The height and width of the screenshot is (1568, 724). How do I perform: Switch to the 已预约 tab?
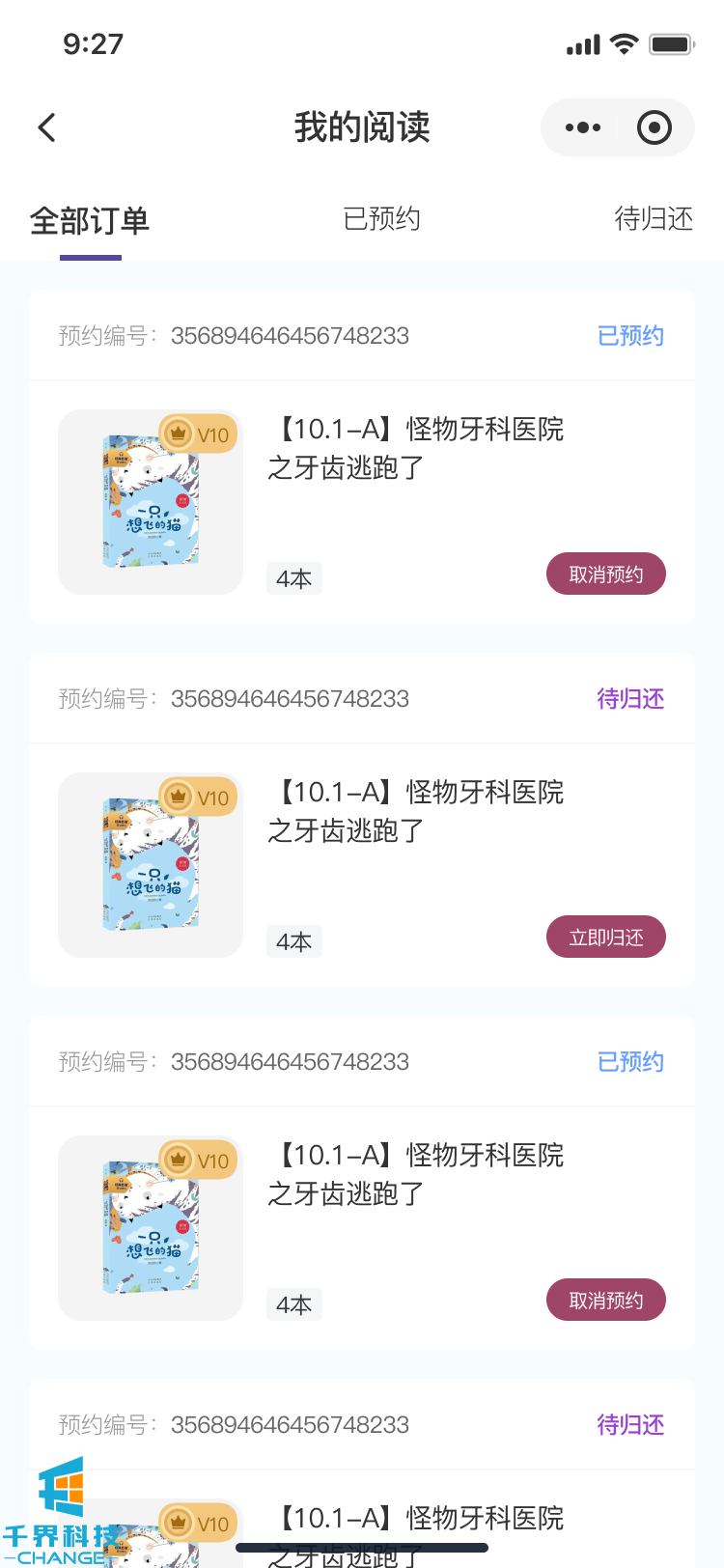tap(382, 219)
